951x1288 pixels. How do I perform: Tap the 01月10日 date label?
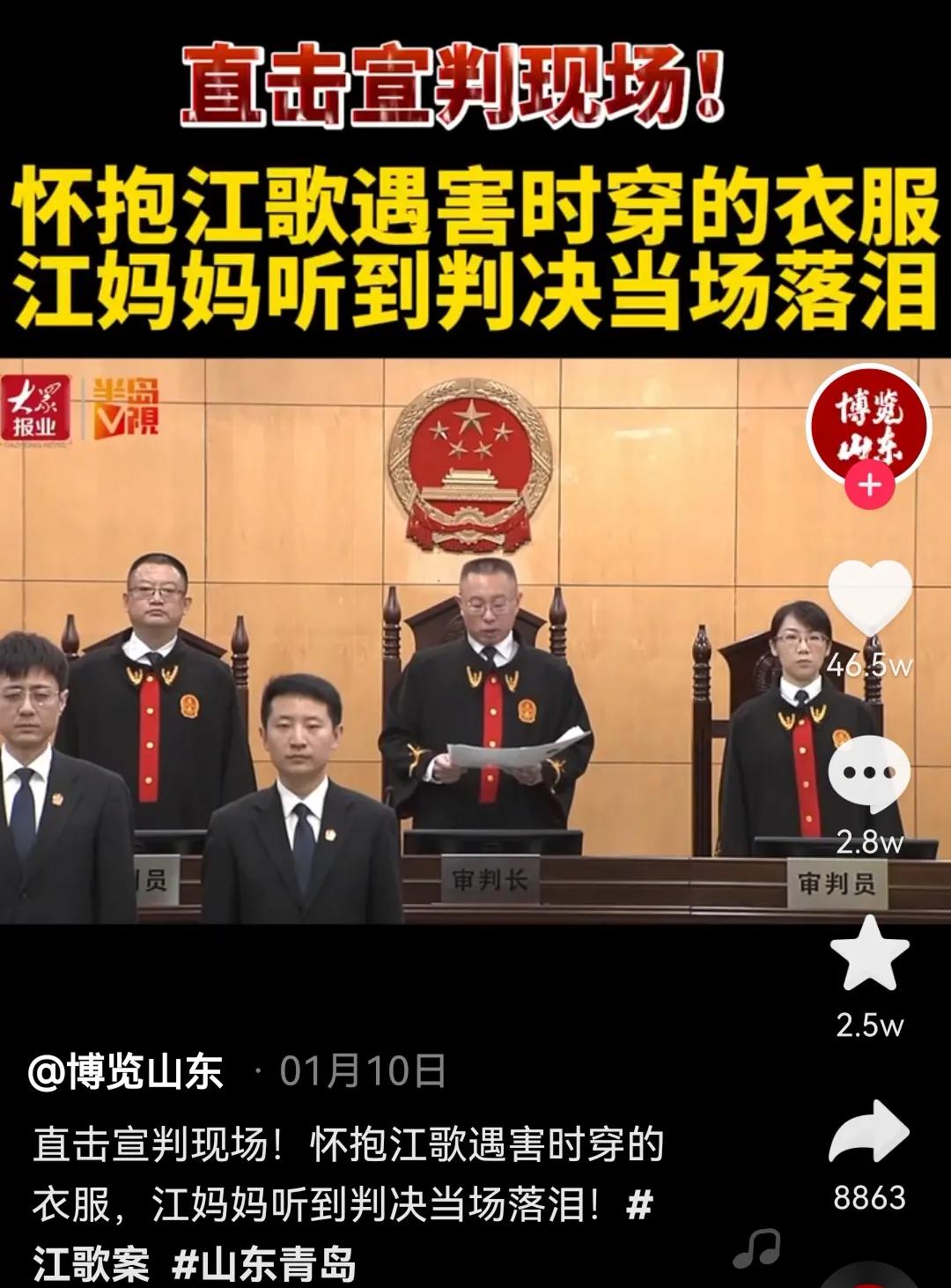pyautogui.click(x=361, y=1071)
